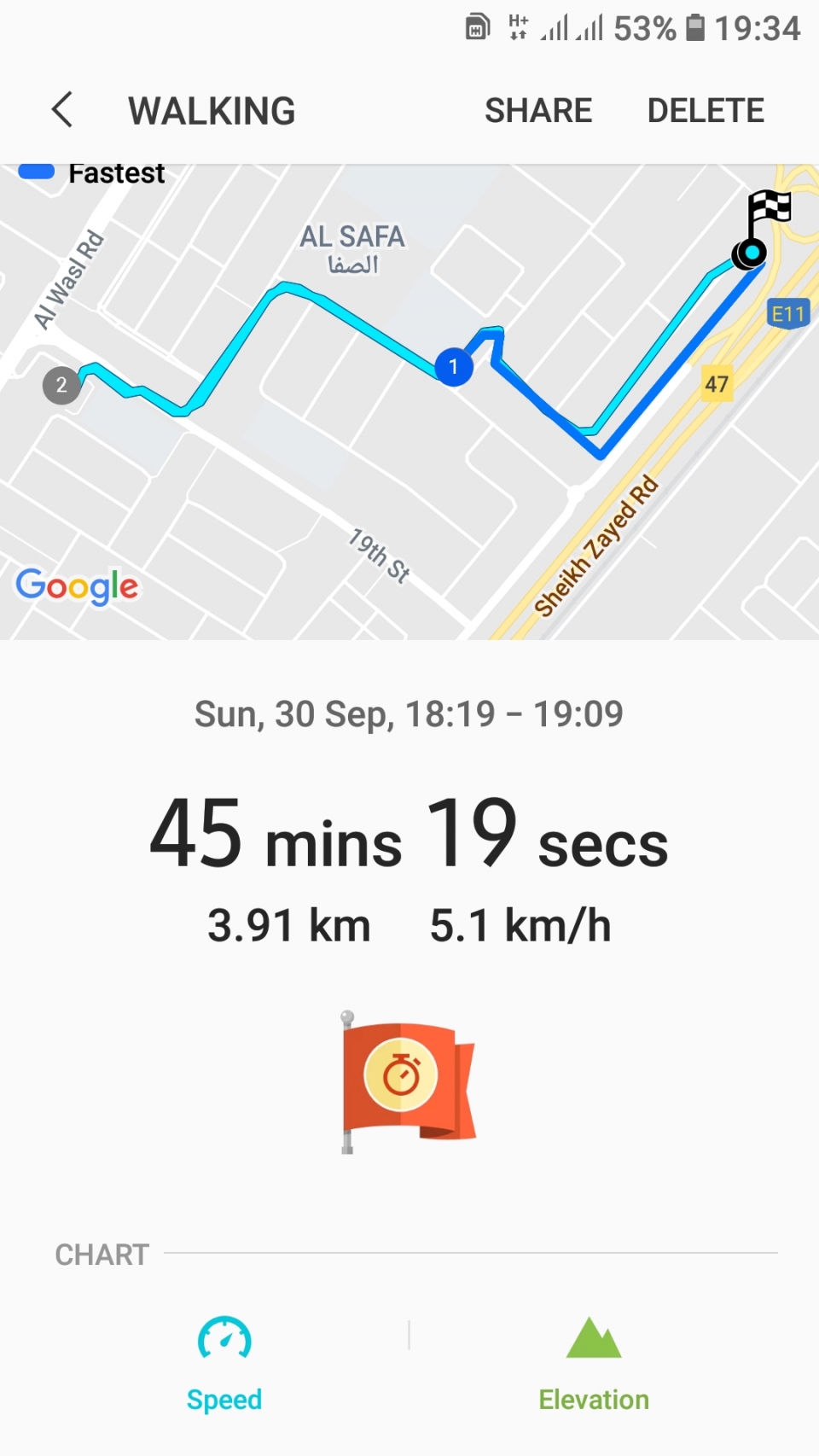819x1456 pixels.
Task: Tap milestone marker 1 on the route
Action: (453, 366)
